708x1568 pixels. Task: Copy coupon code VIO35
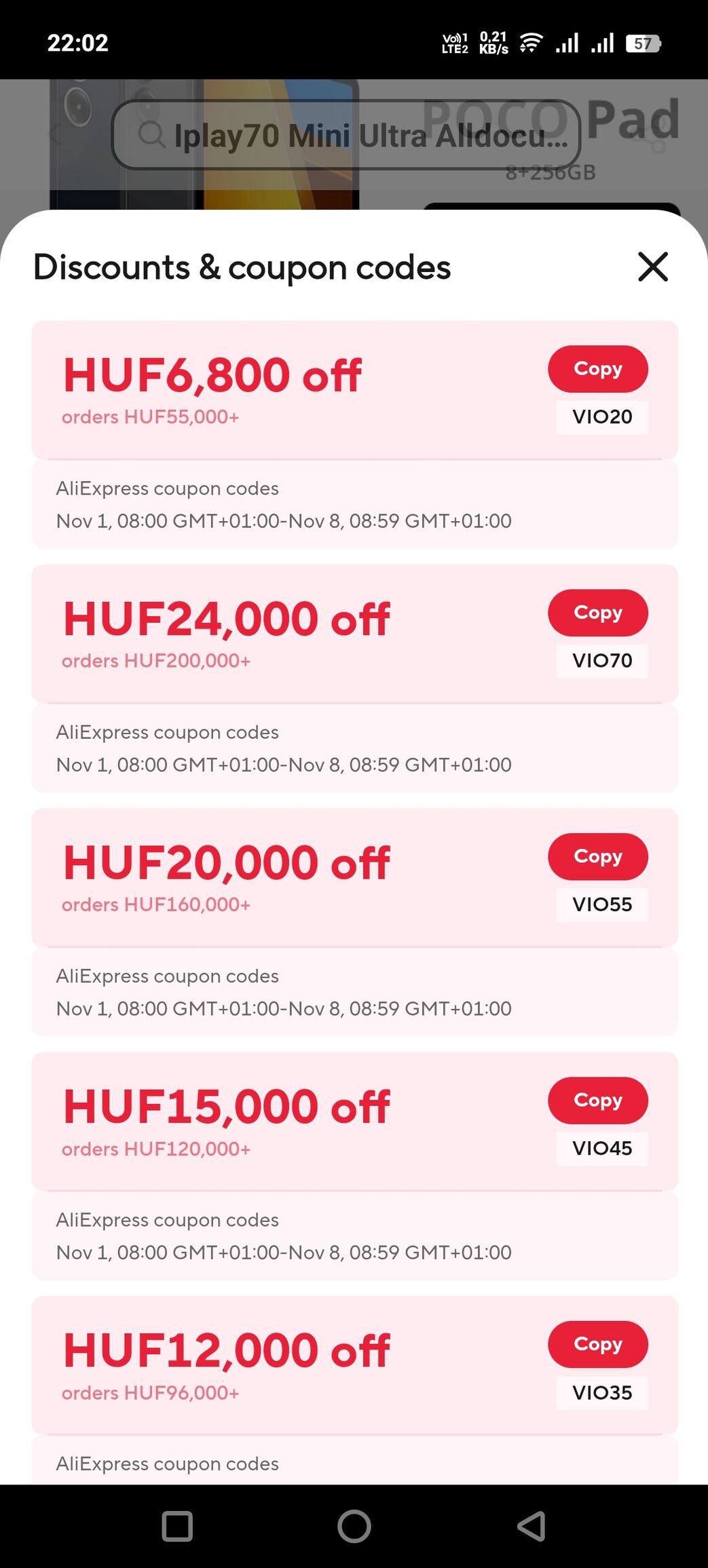coord(597,1344)
